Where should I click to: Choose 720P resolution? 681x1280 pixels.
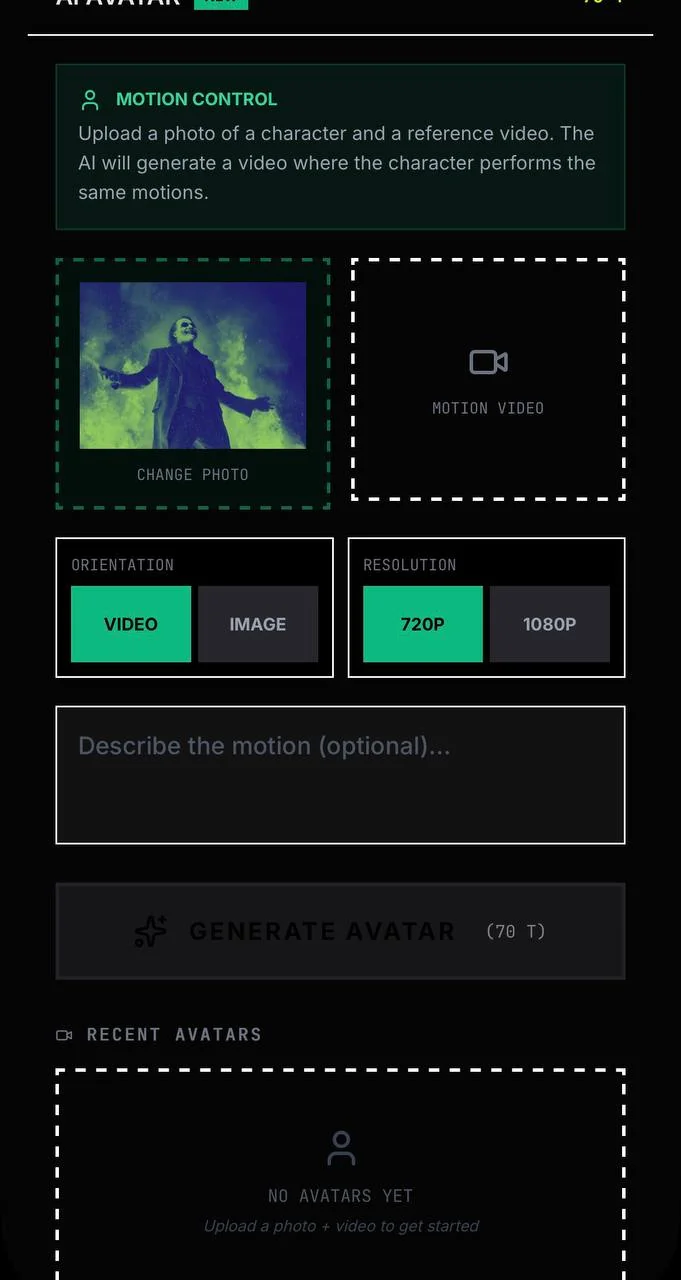(x=423, y=624)
